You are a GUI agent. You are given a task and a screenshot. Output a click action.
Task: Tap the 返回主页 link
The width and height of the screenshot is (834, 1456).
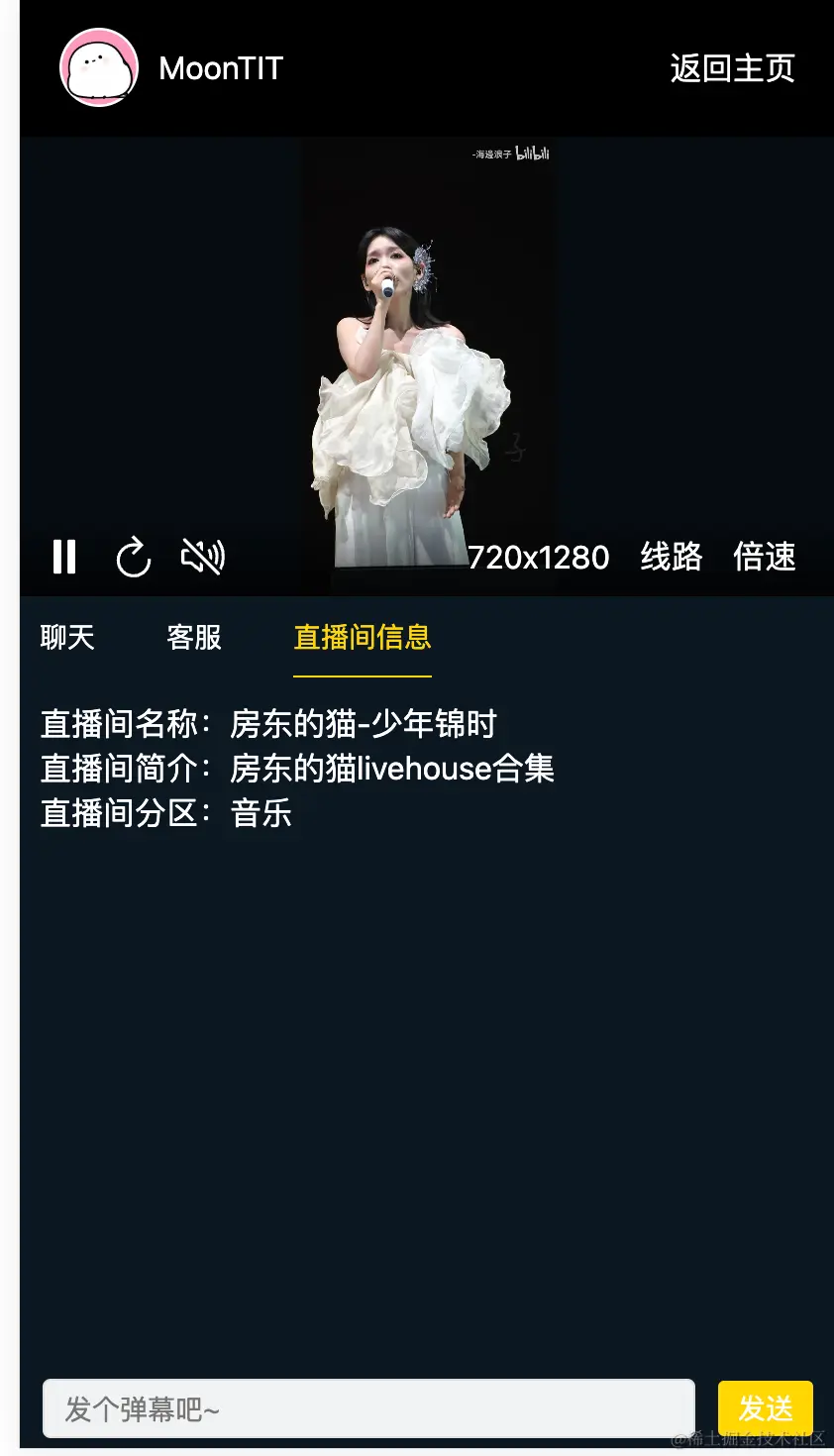pos(732,68)
